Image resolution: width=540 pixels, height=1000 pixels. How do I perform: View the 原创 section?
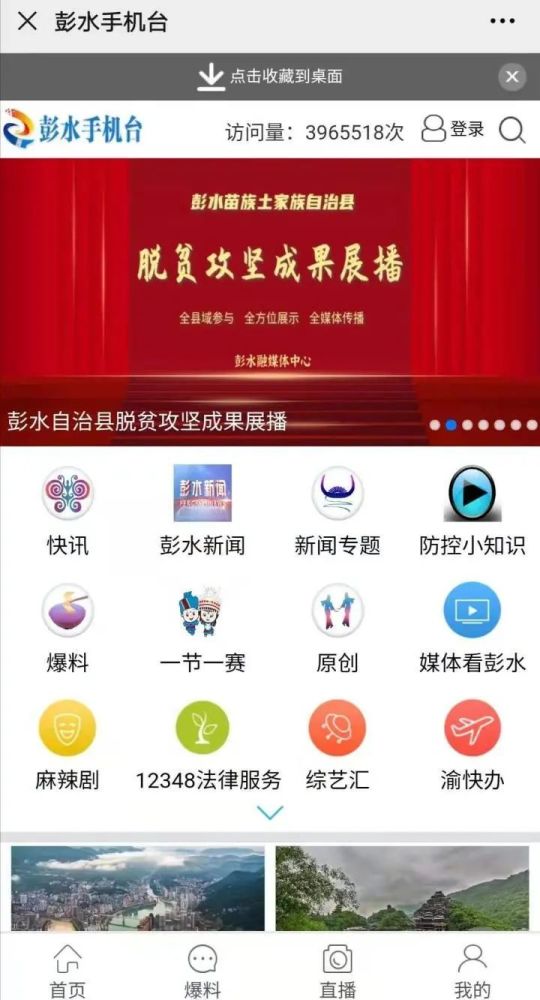pyautogui.click(x=337, y=628)
